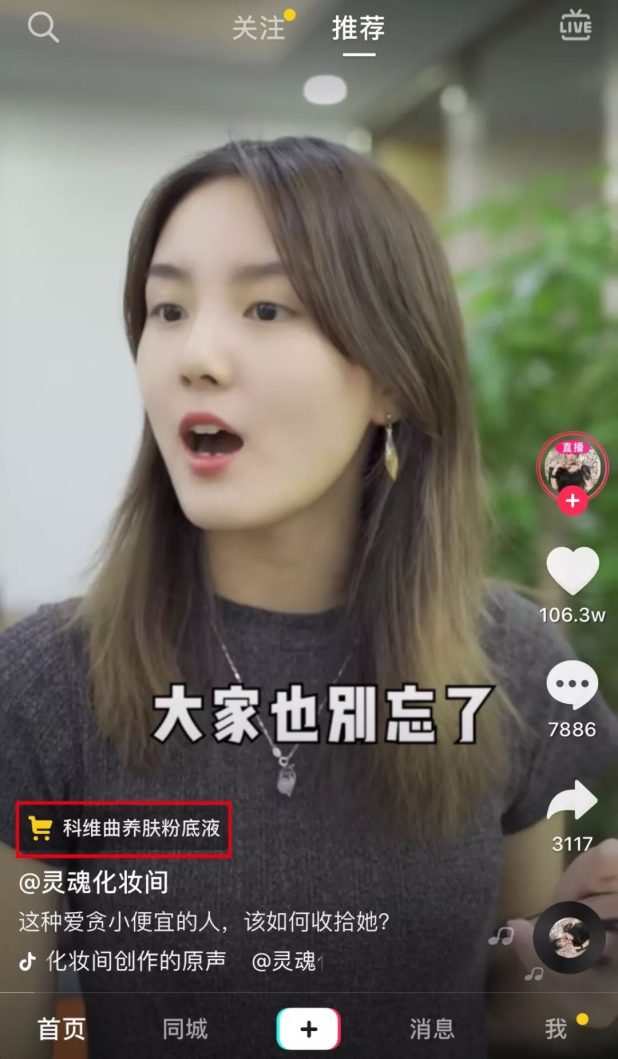Open the 我 profile tab
The image size is (618, 1059).
[x=556, y=1028]
